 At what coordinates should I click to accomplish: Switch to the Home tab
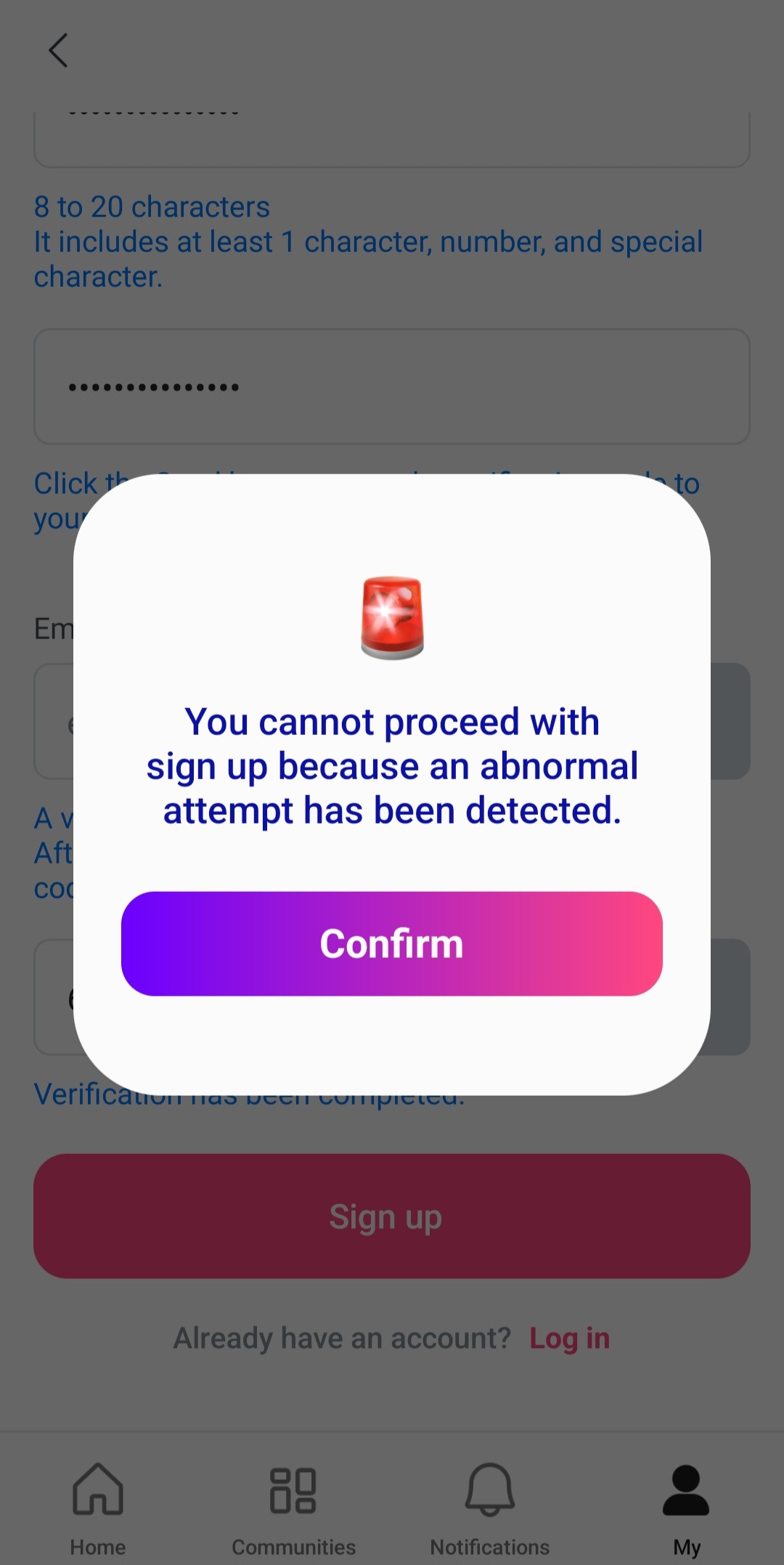[x=98, y=1507]
